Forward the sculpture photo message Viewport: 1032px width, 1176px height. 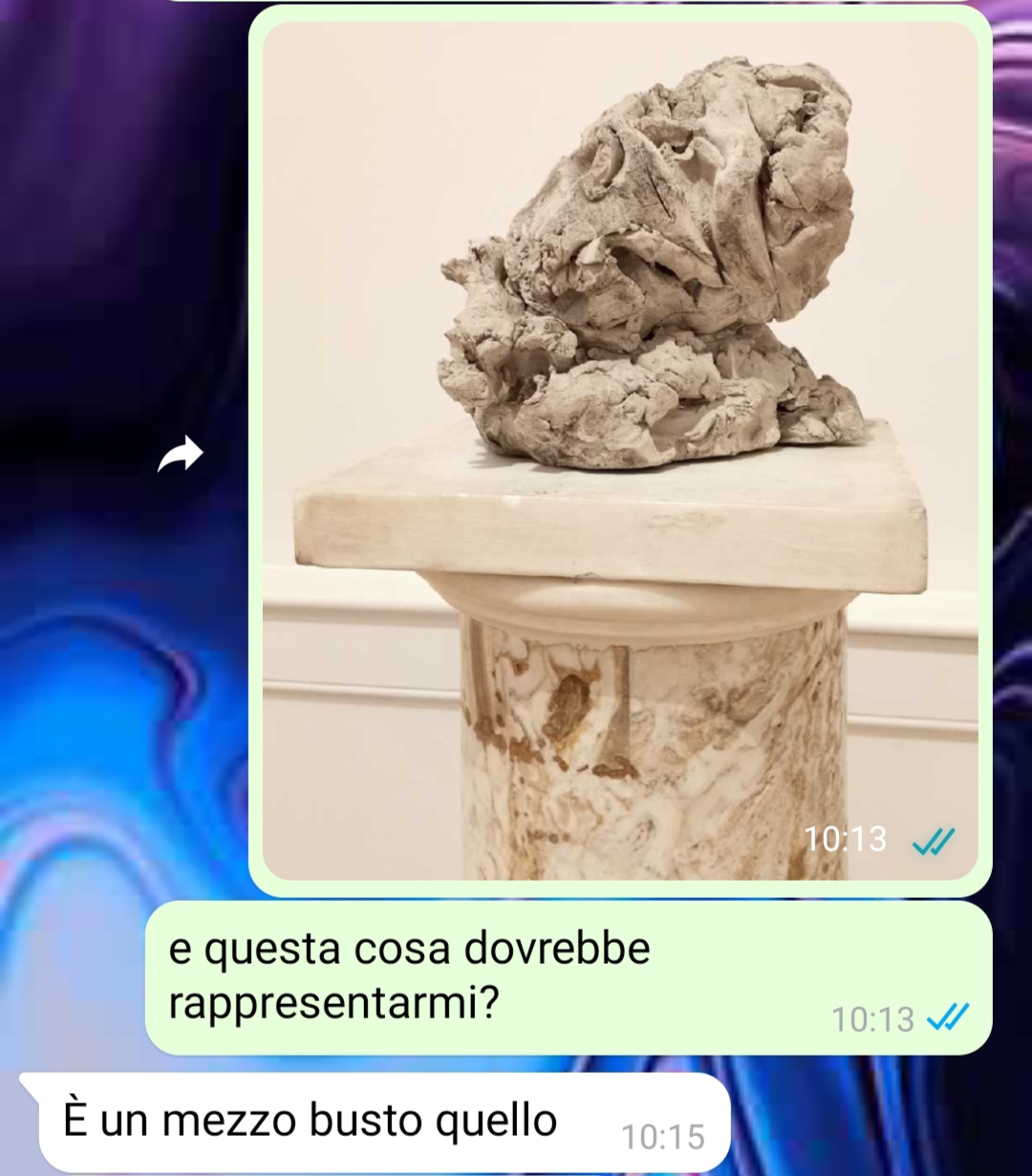(181, 455)
